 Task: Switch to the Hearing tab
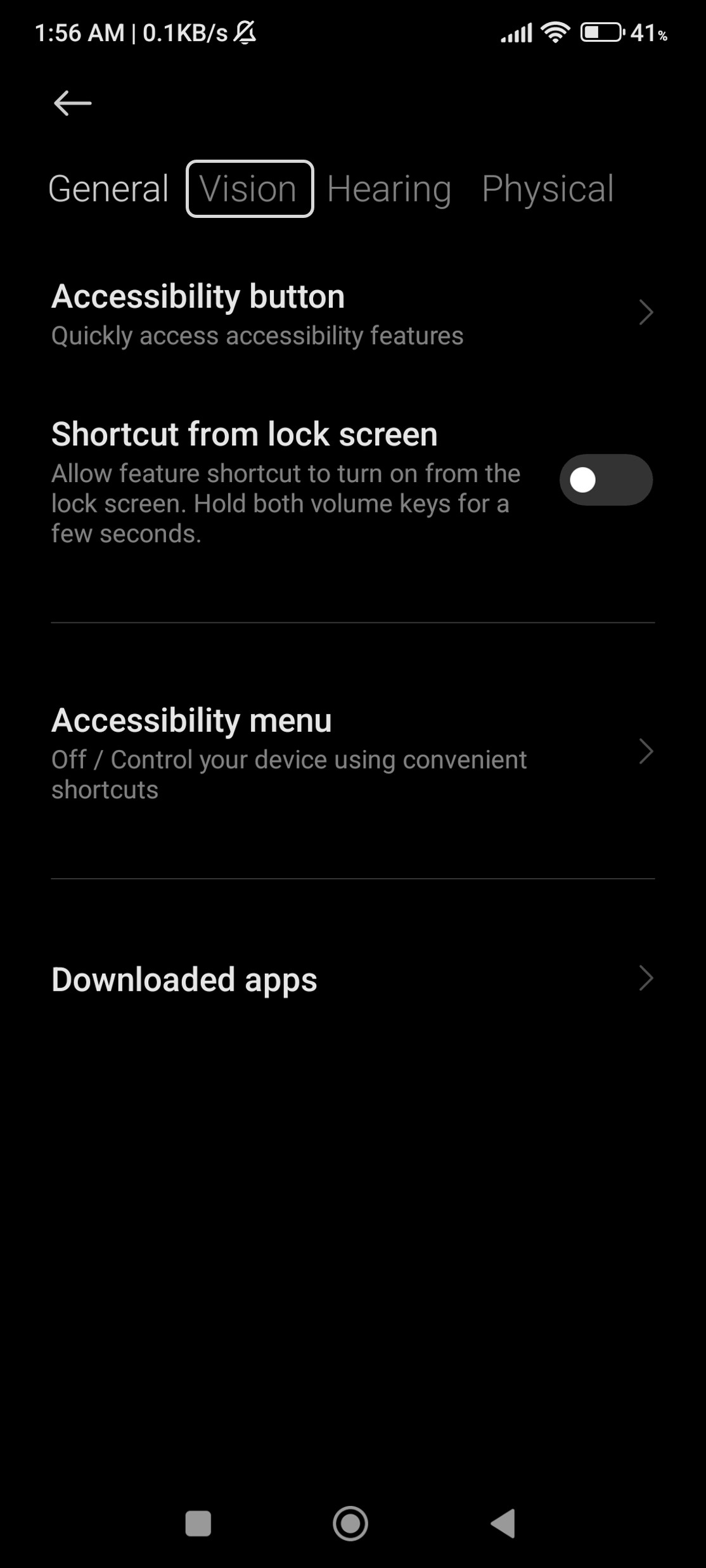point(388,189)
